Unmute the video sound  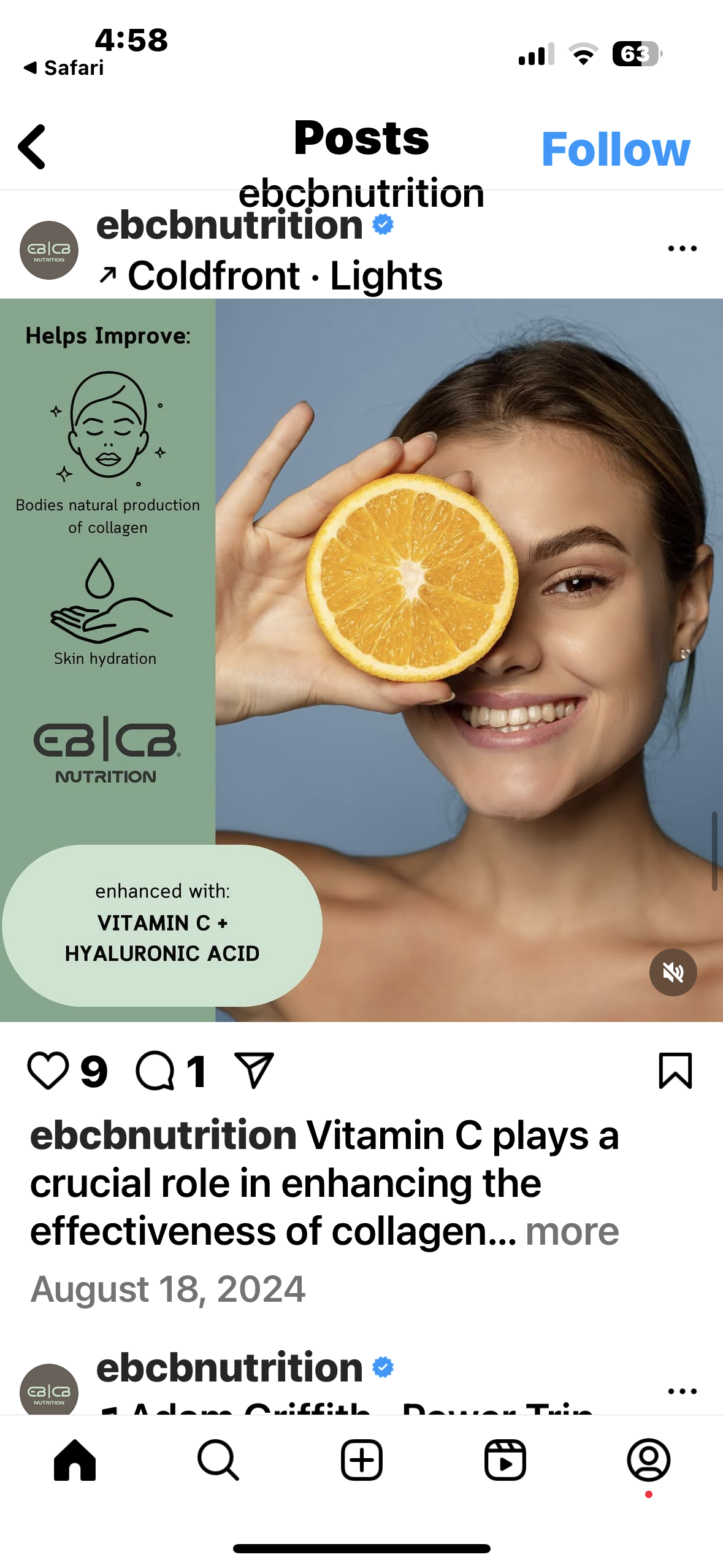click(672, 972)
